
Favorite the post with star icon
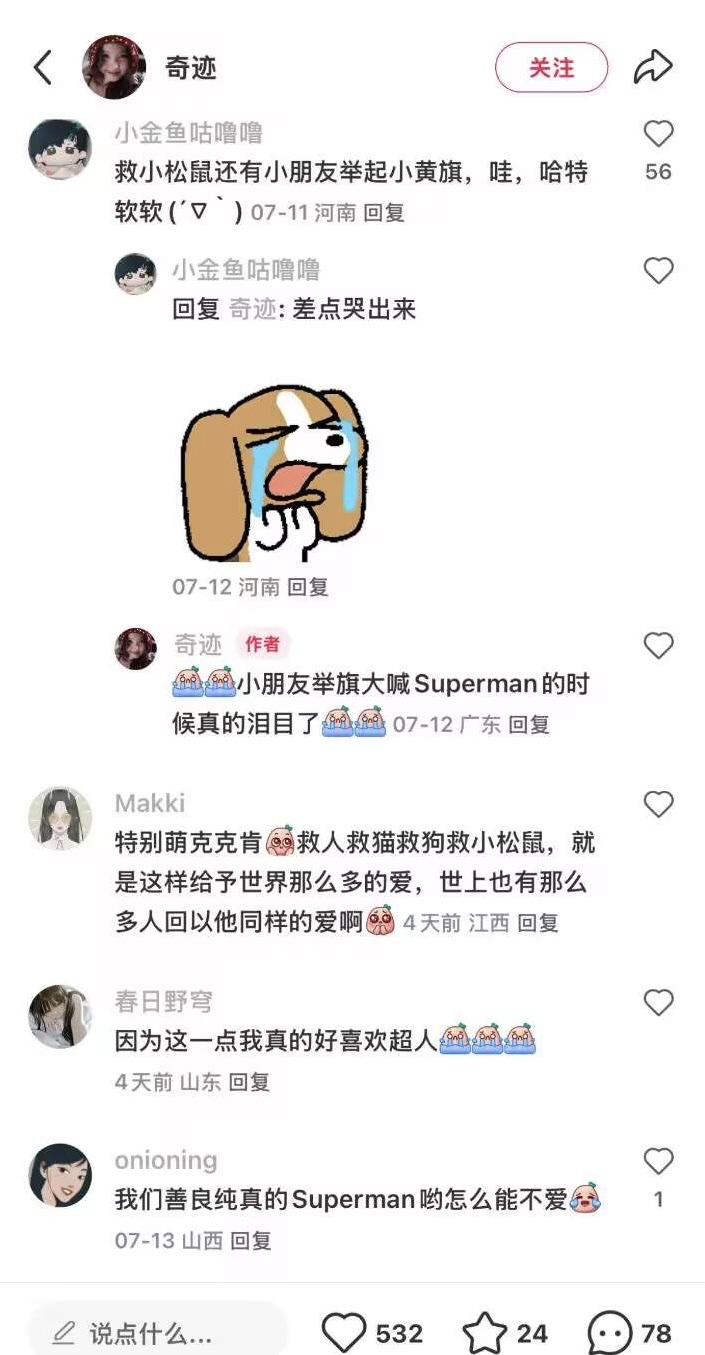click(x=484, y=1333)
